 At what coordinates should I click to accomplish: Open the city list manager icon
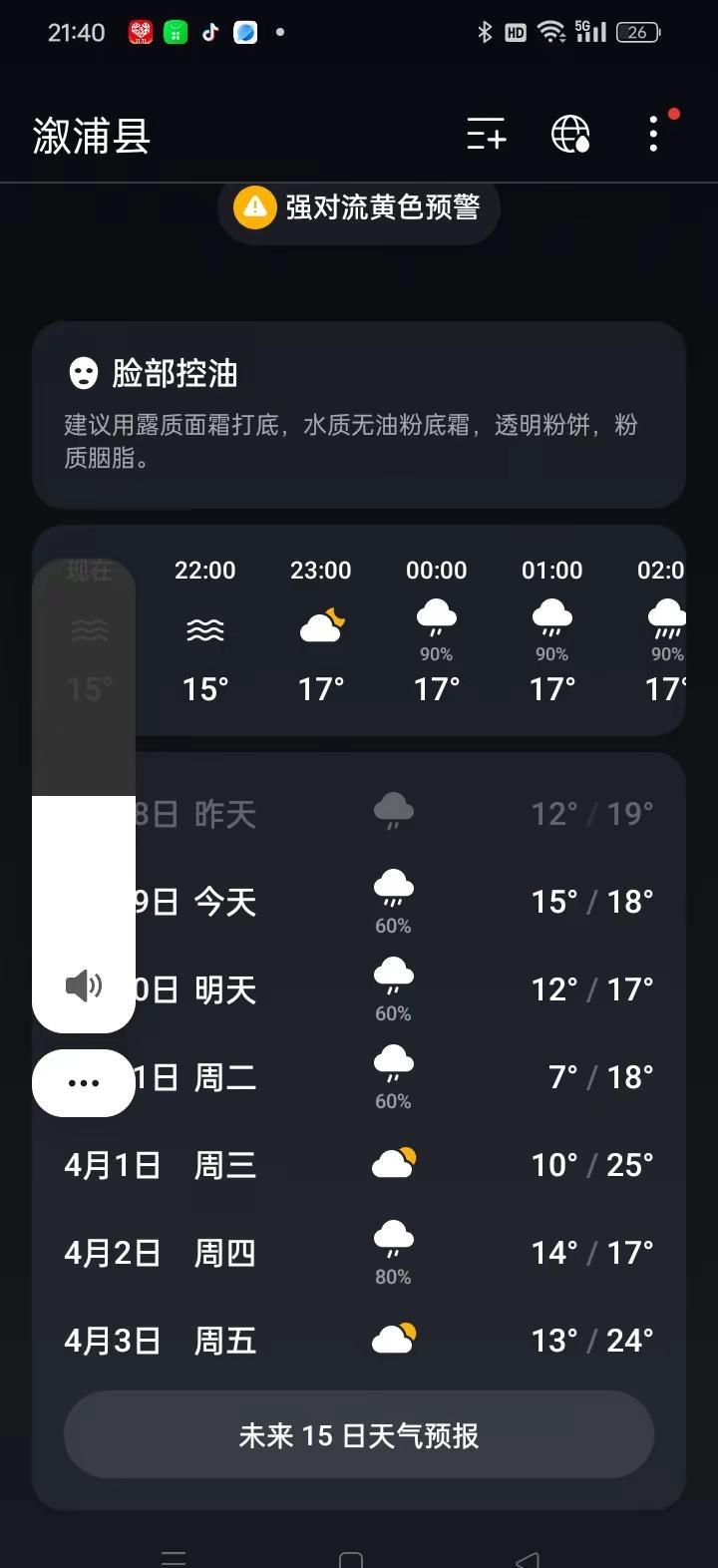coord(486,135)
